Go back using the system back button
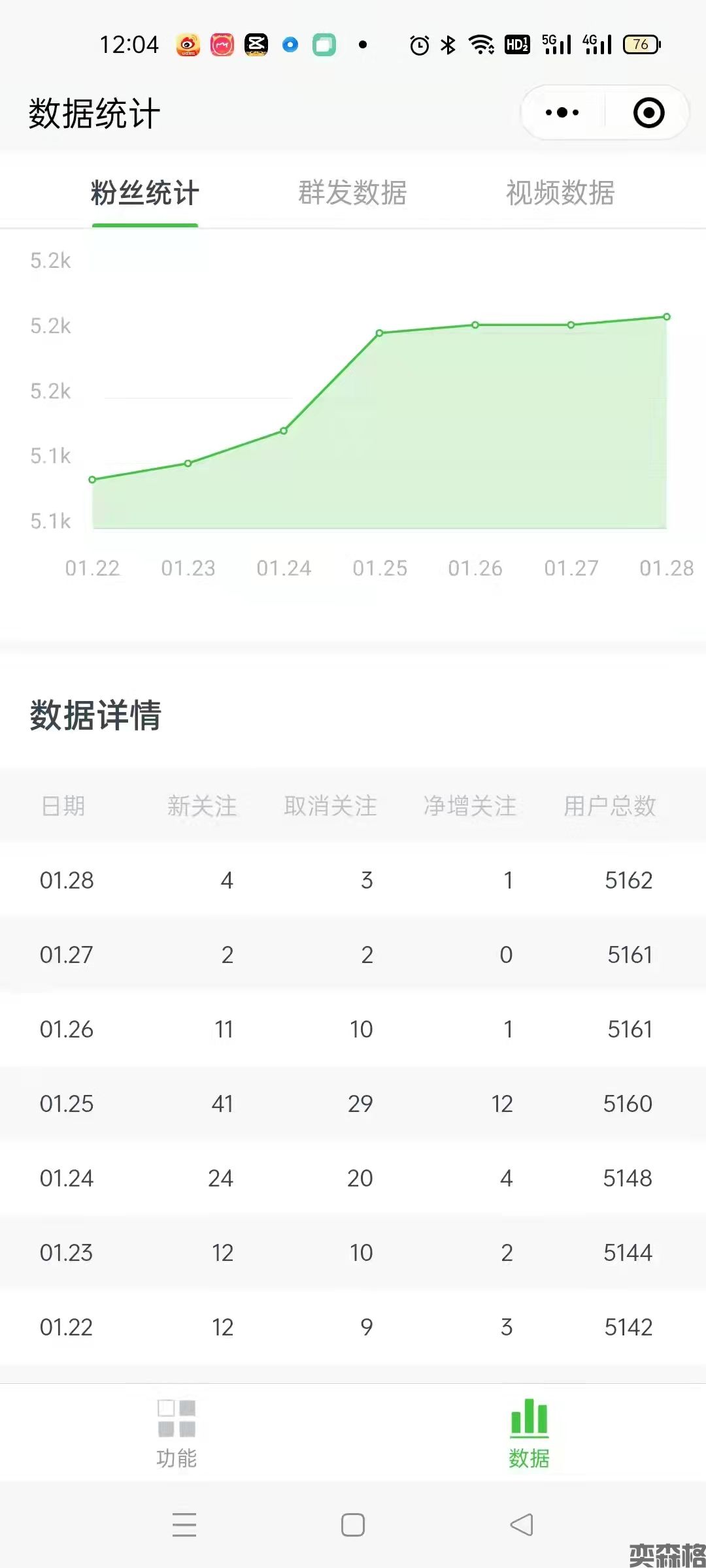Screen dimensions: 706x1568 [521, 1525]
